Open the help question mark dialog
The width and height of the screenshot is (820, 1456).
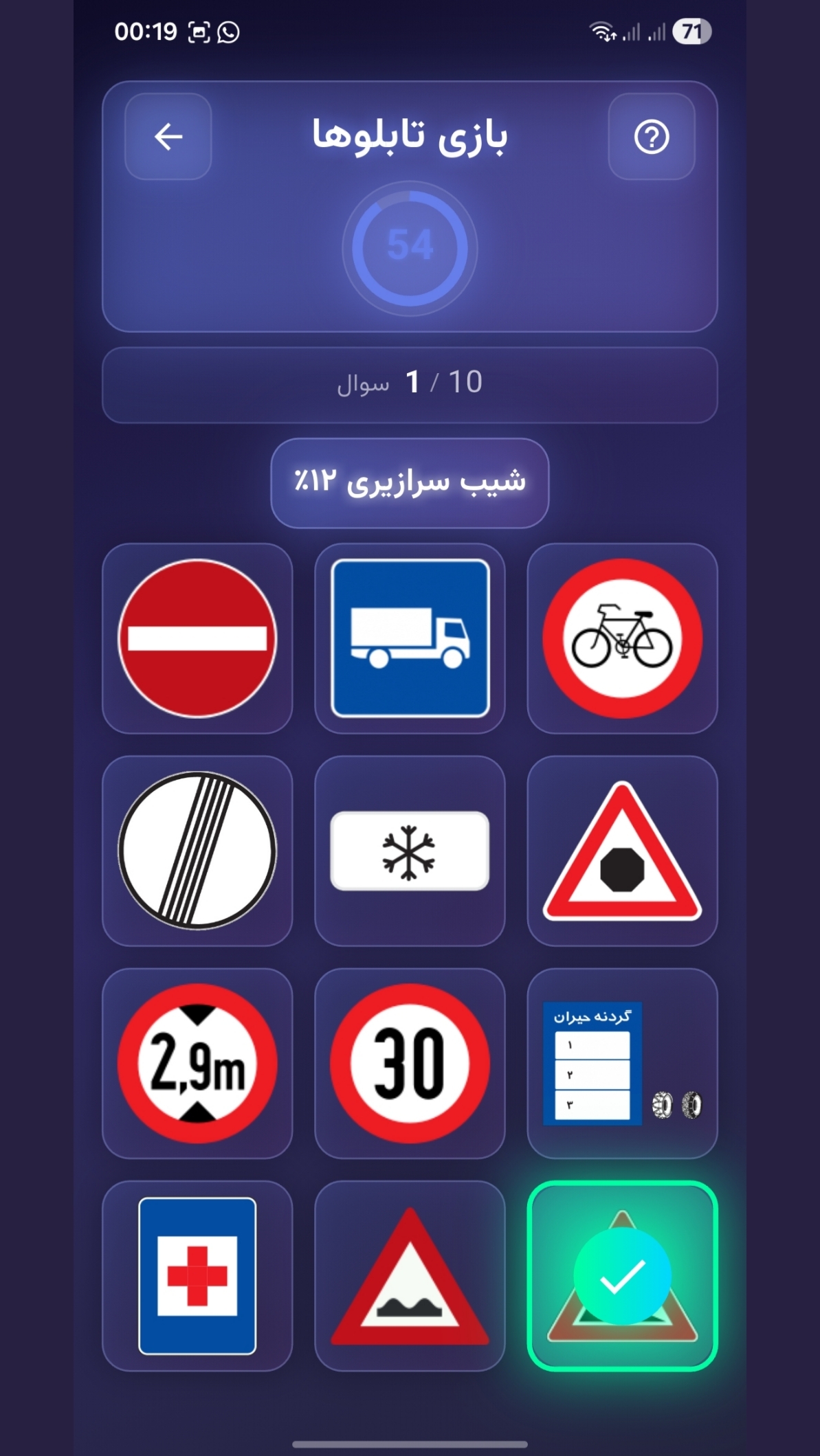650,137
